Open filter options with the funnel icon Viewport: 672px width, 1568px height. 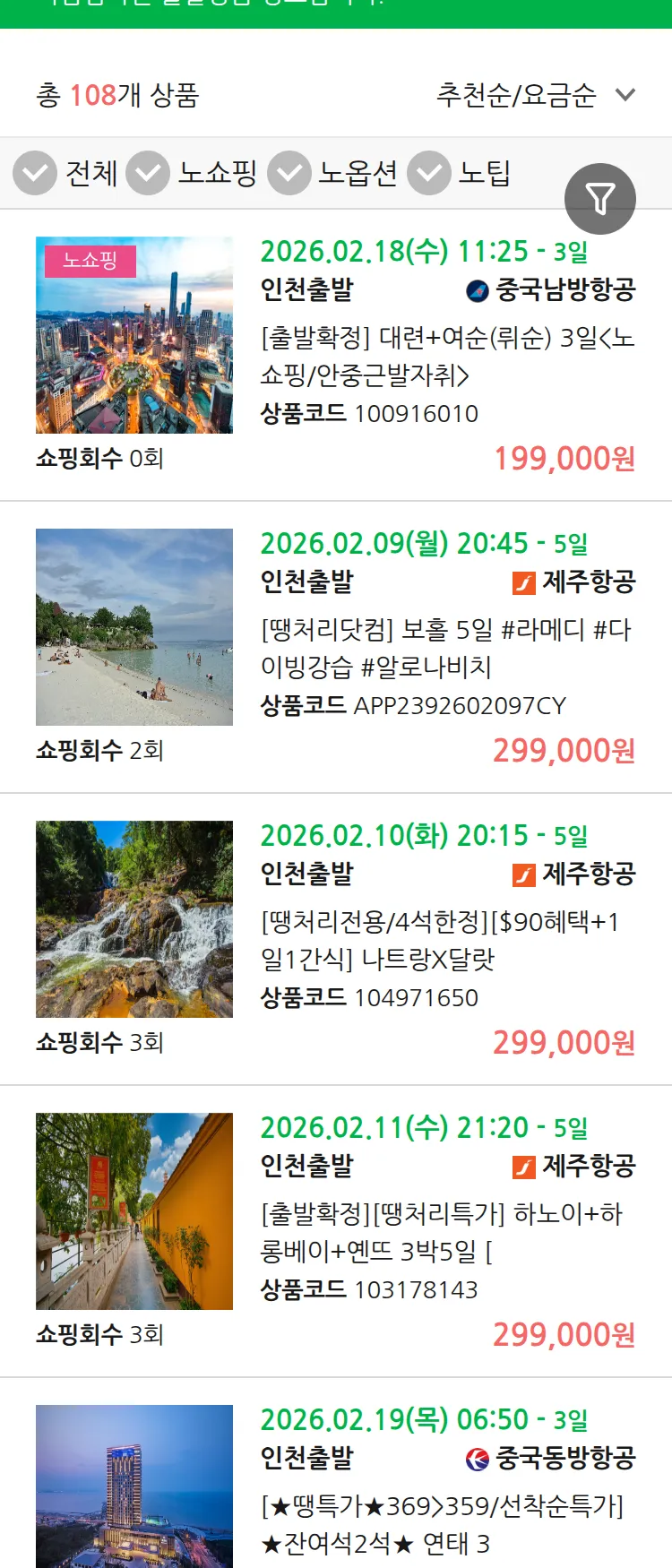click(x=600, y=198)
